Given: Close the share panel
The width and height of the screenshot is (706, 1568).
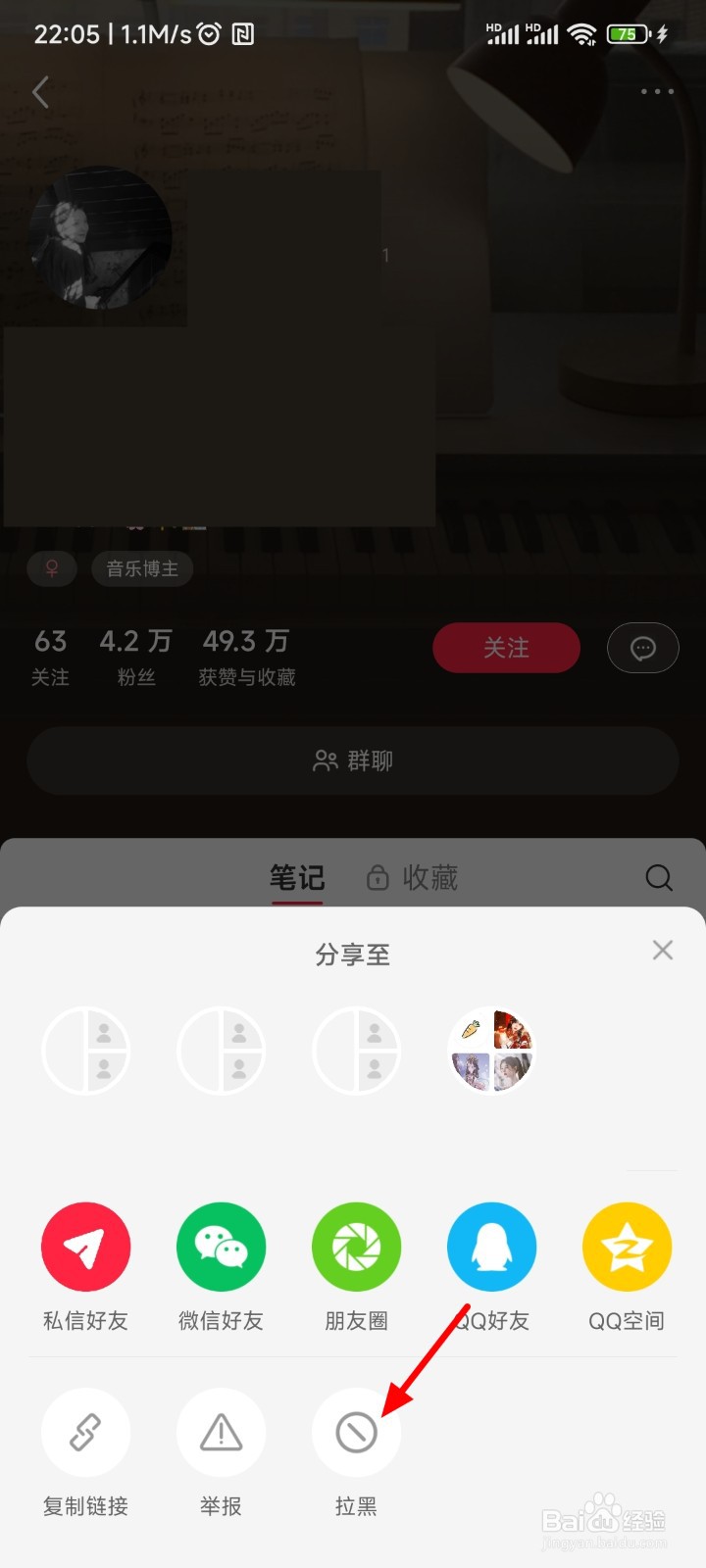Looking at the screenshot, I should click(x=662, y=949).
